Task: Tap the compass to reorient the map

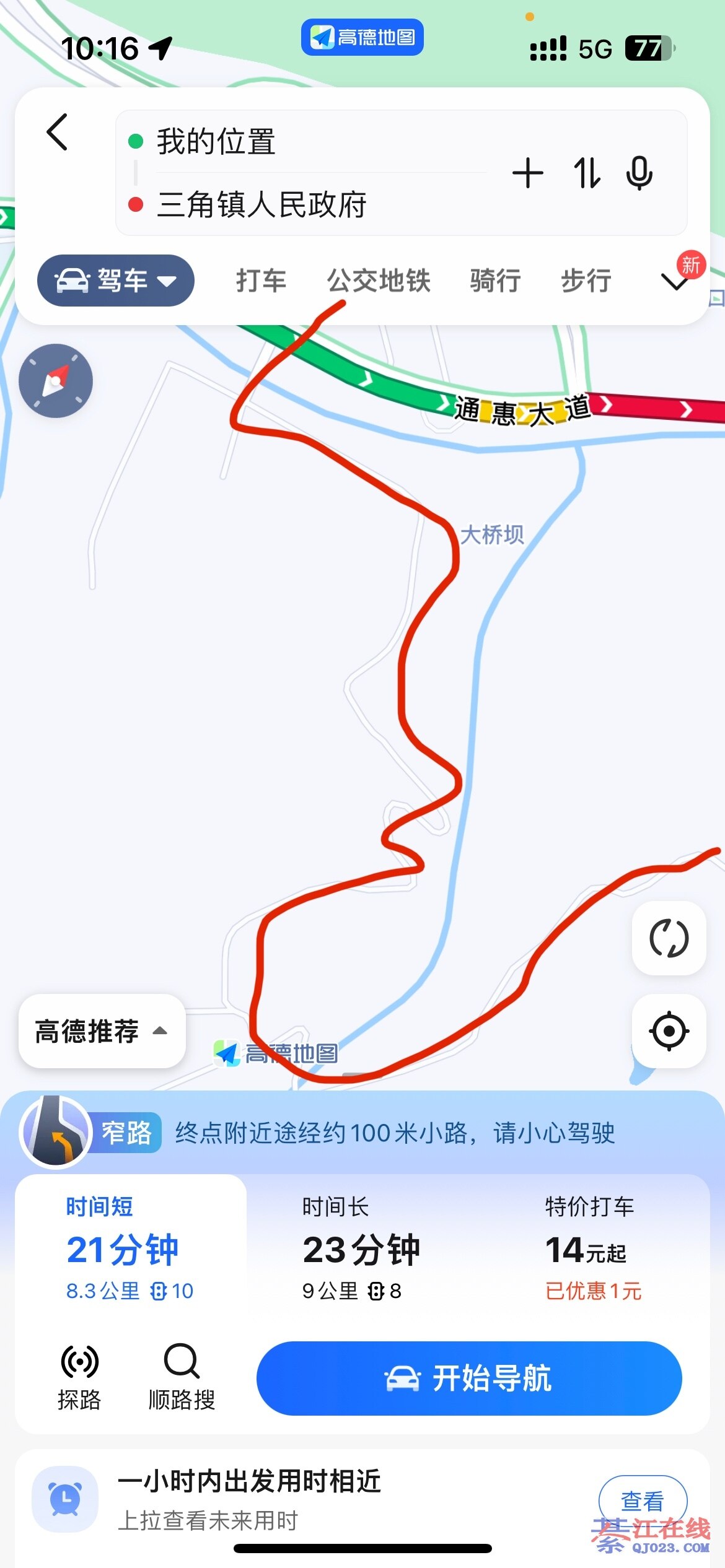Action: point(56,381)
